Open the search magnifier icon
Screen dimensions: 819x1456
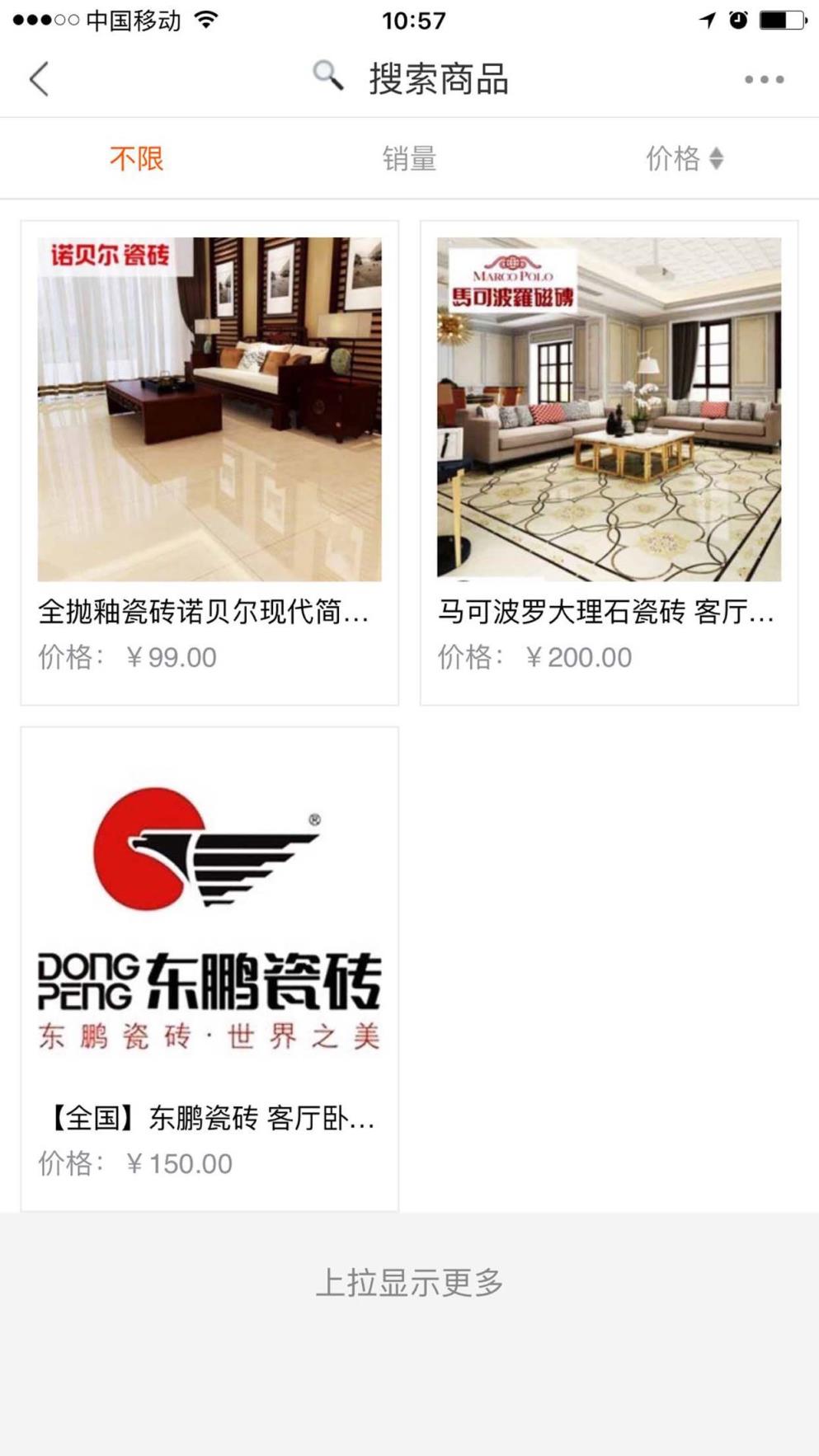point(327,77)
